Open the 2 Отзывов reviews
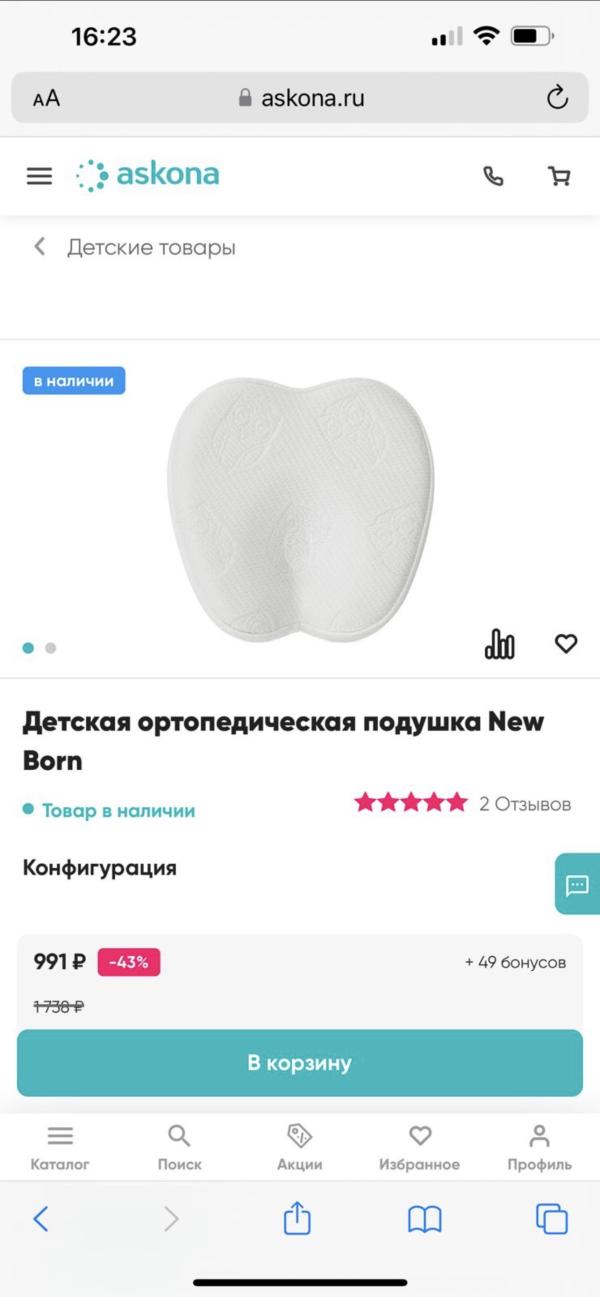The height and width of the screenshot is (1297, 600). click(x=525, y=803)
